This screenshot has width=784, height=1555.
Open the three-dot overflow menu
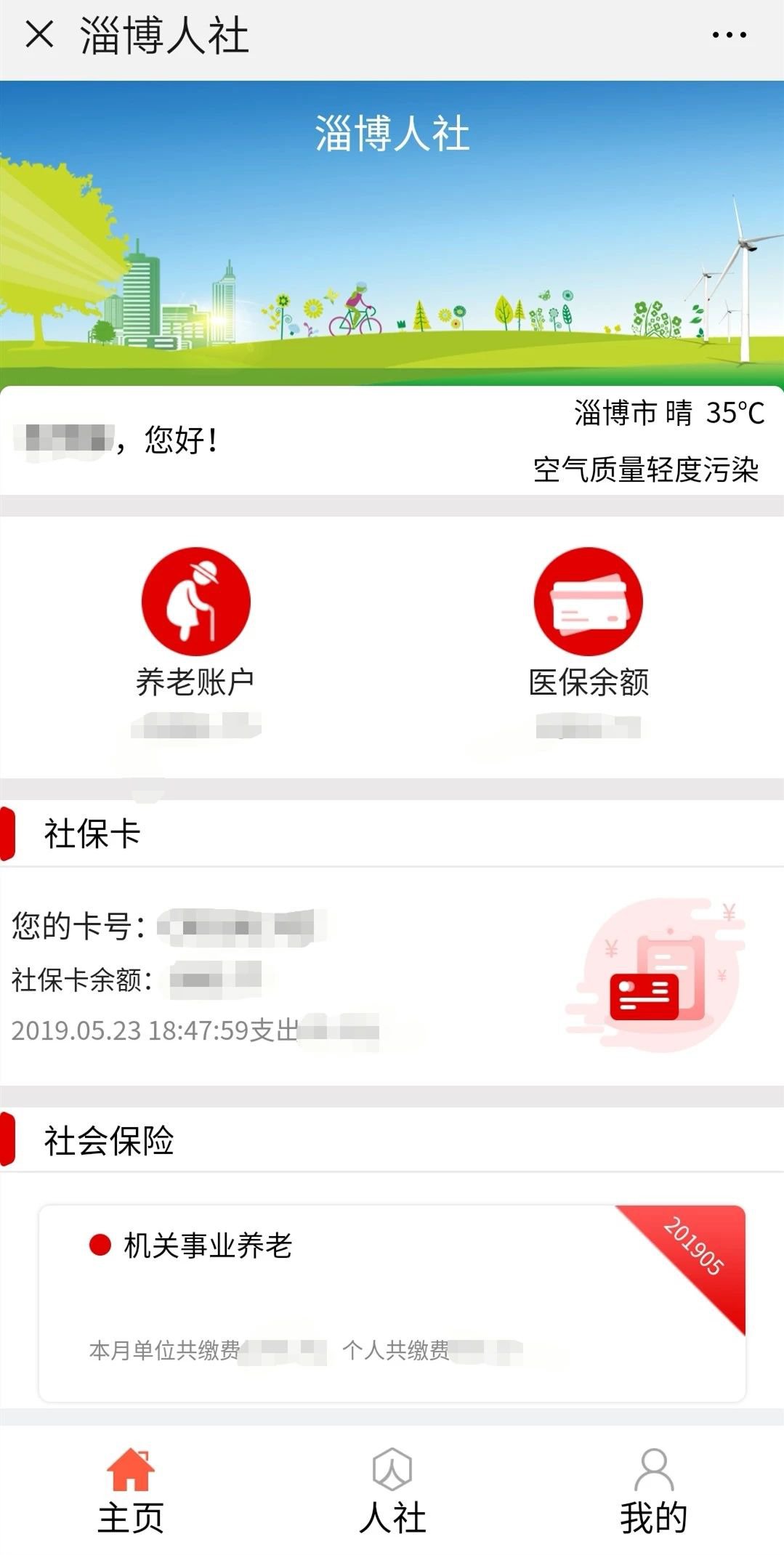click(x=729, y=34)
